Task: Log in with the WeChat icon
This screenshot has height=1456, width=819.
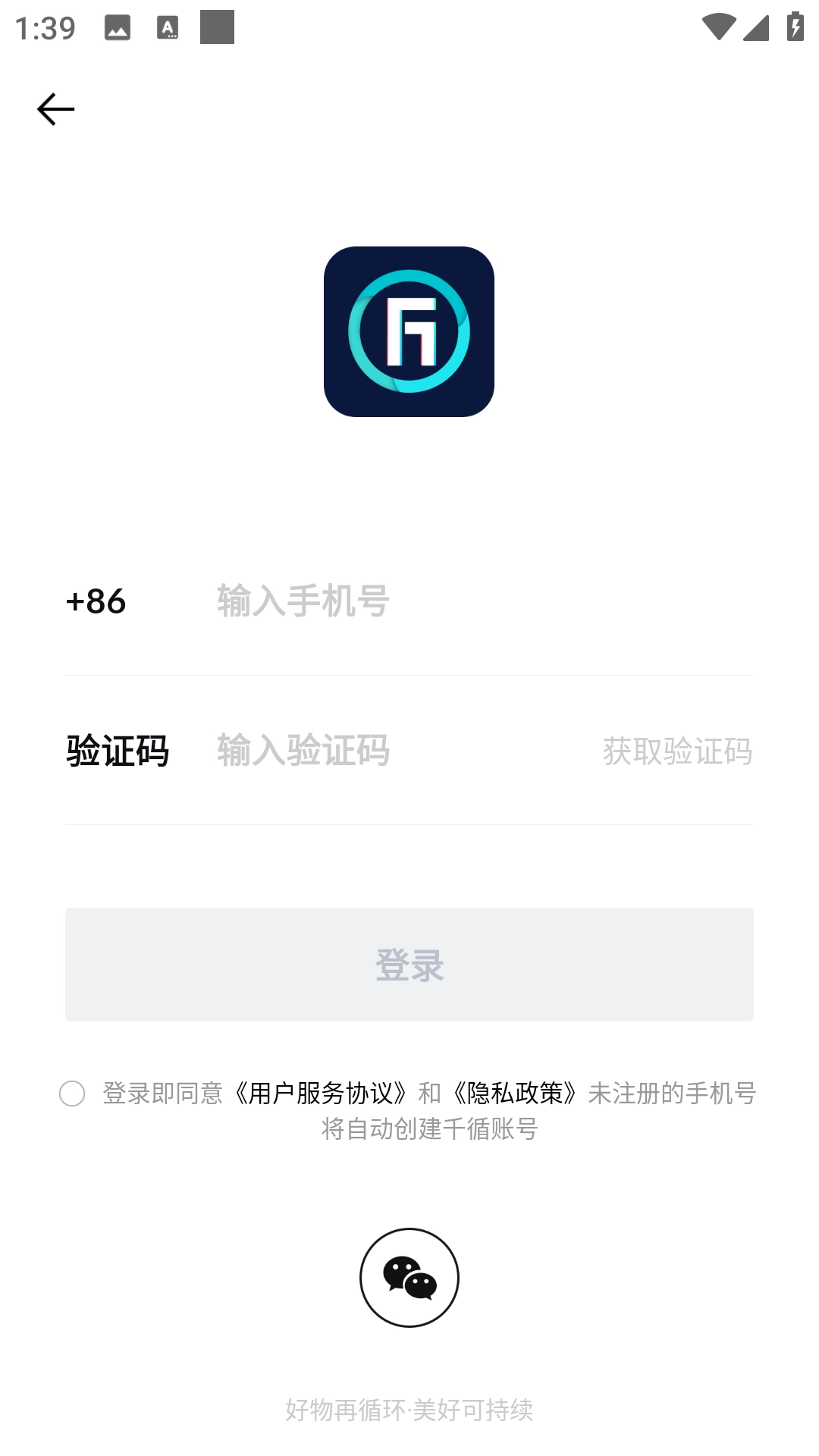Action: click(x=409, y=1278)
